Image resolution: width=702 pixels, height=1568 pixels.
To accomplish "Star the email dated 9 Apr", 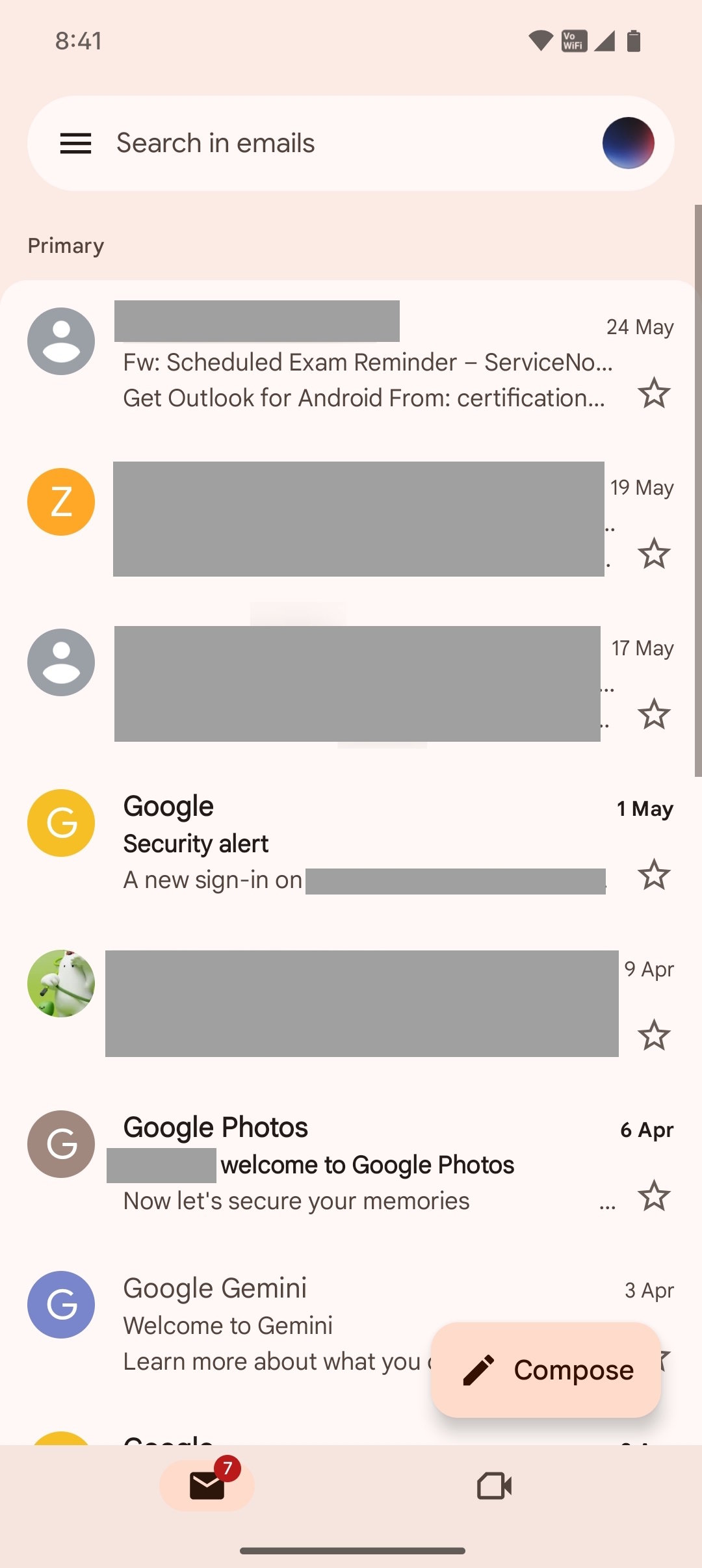I will tap(653, 1036).
